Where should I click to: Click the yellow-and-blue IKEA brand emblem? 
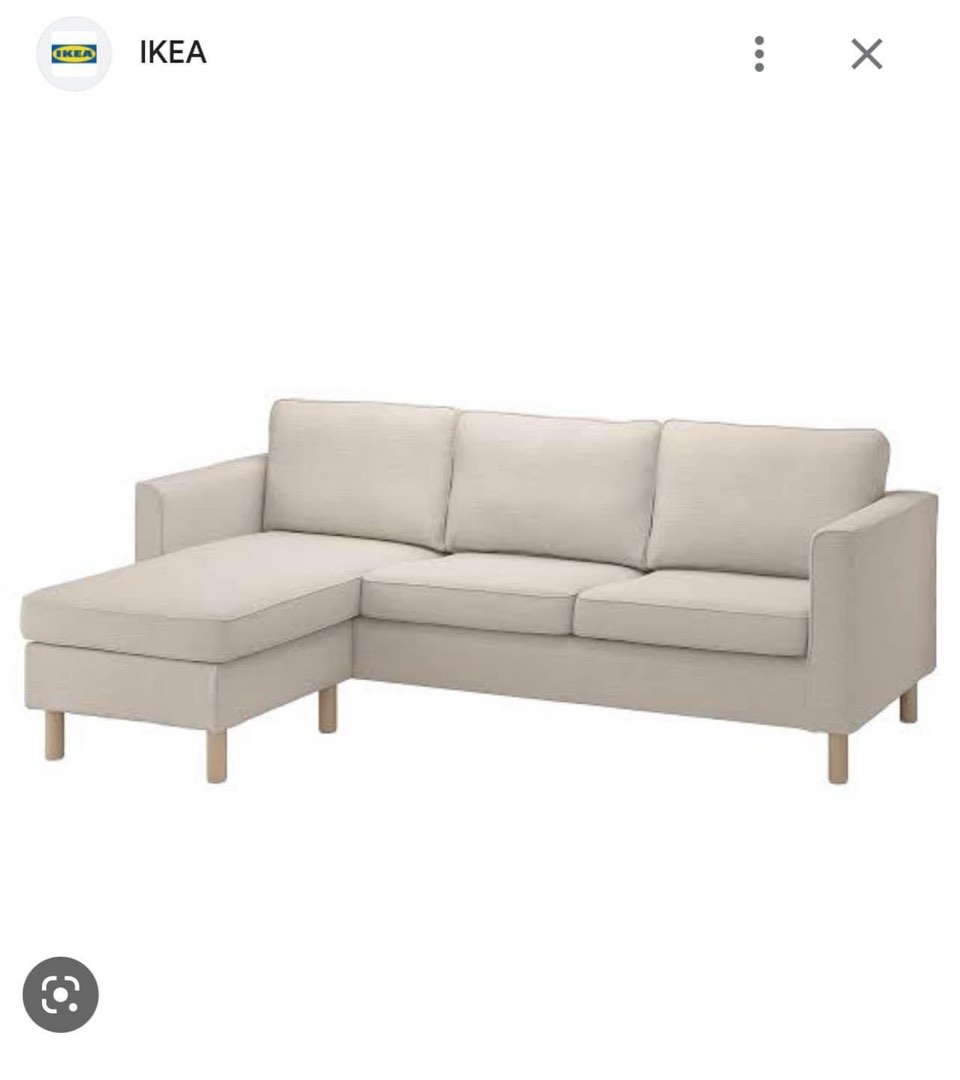point(74,52)
